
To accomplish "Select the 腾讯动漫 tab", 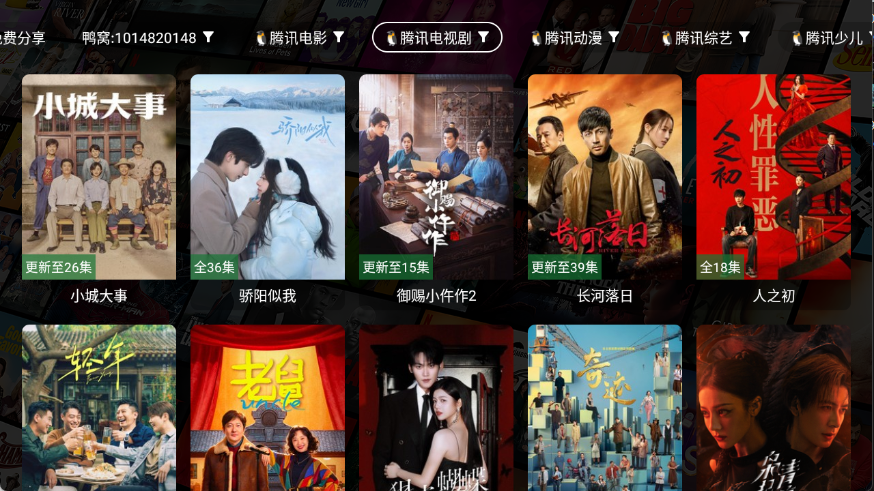I will (574, 38).
